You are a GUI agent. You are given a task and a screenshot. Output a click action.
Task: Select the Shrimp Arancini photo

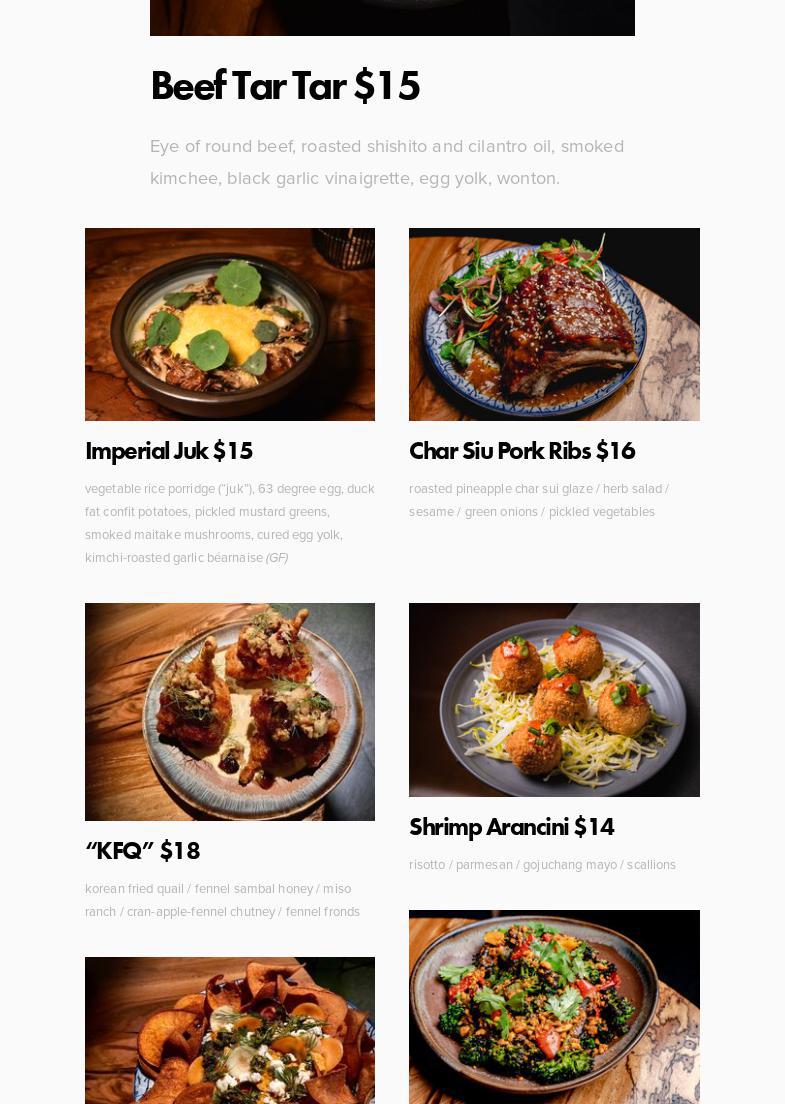[x=554, y=699]
